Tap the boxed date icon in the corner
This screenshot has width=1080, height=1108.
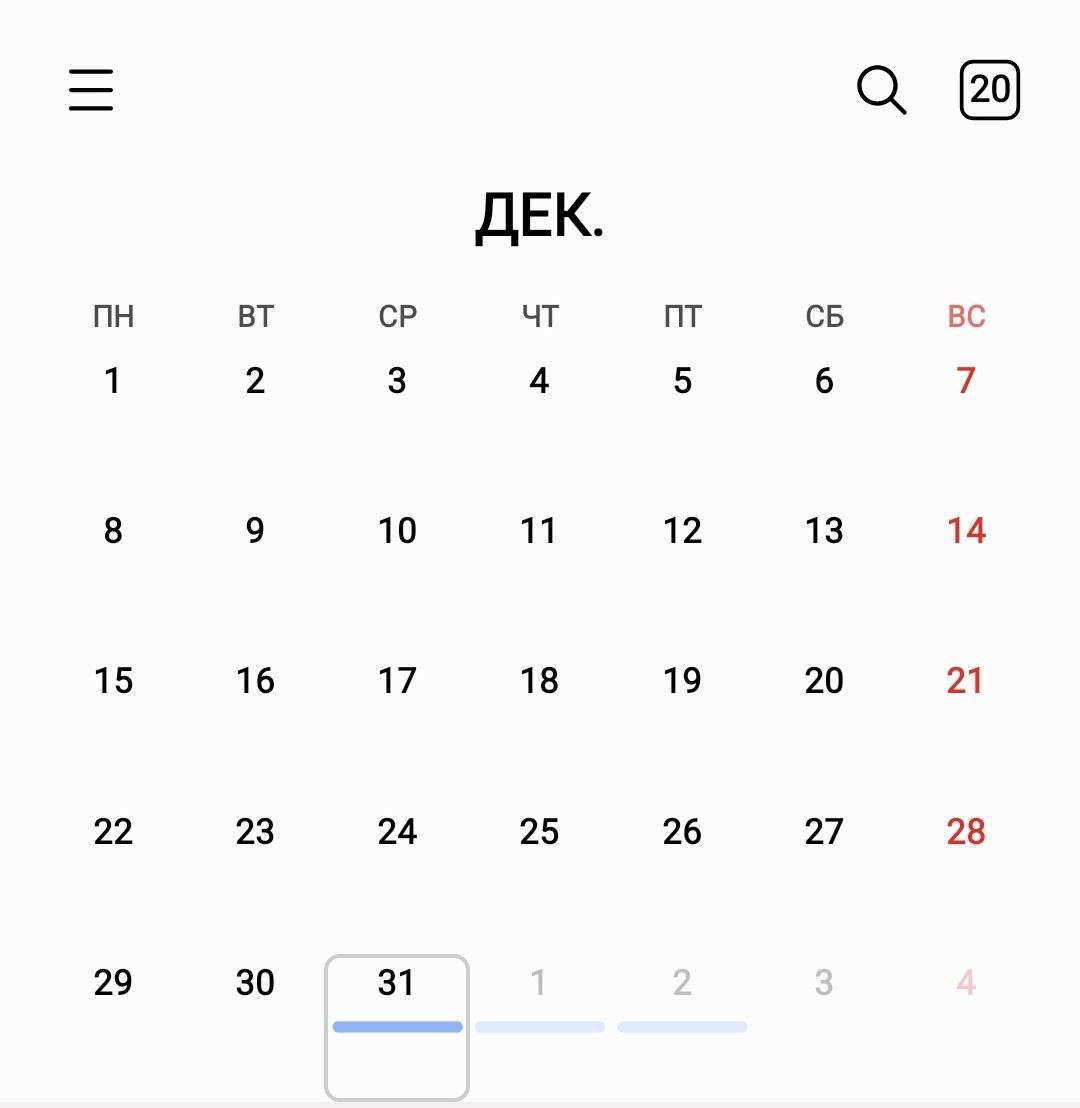click(989, 90)
